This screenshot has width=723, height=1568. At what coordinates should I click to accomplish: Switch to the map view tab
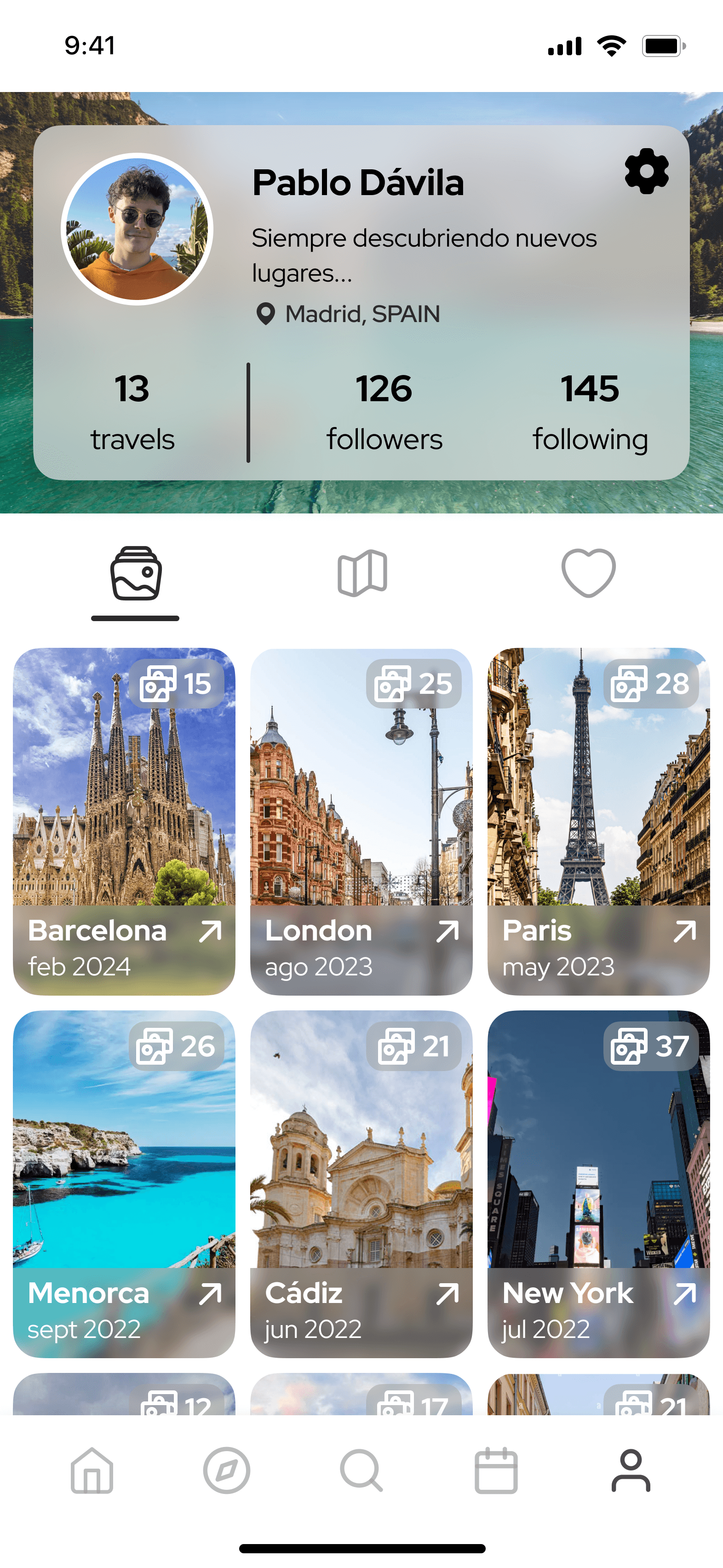click(x=362, y=573)
